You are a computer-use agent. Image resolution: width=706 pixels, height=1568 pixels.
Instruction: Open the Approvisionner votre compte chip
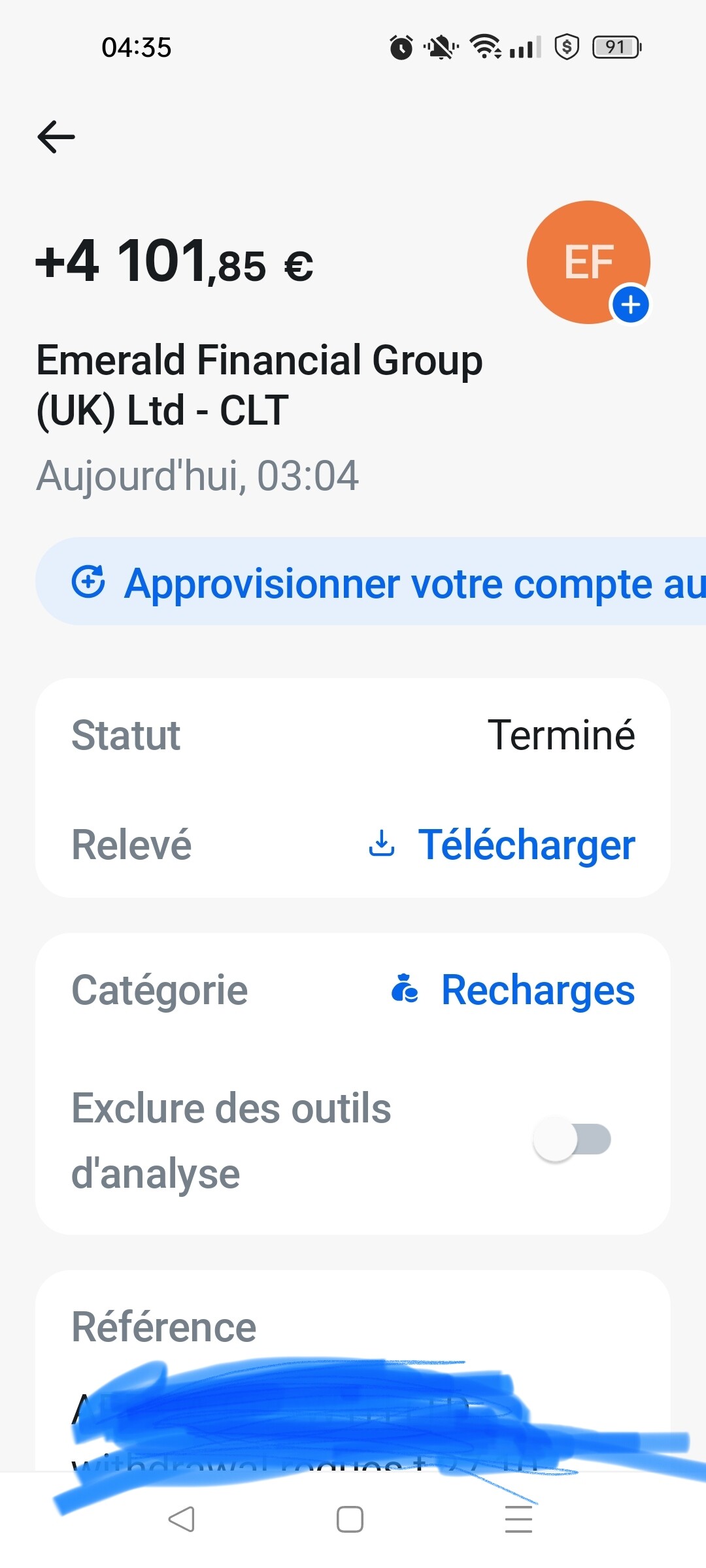(x=371, y=581)
